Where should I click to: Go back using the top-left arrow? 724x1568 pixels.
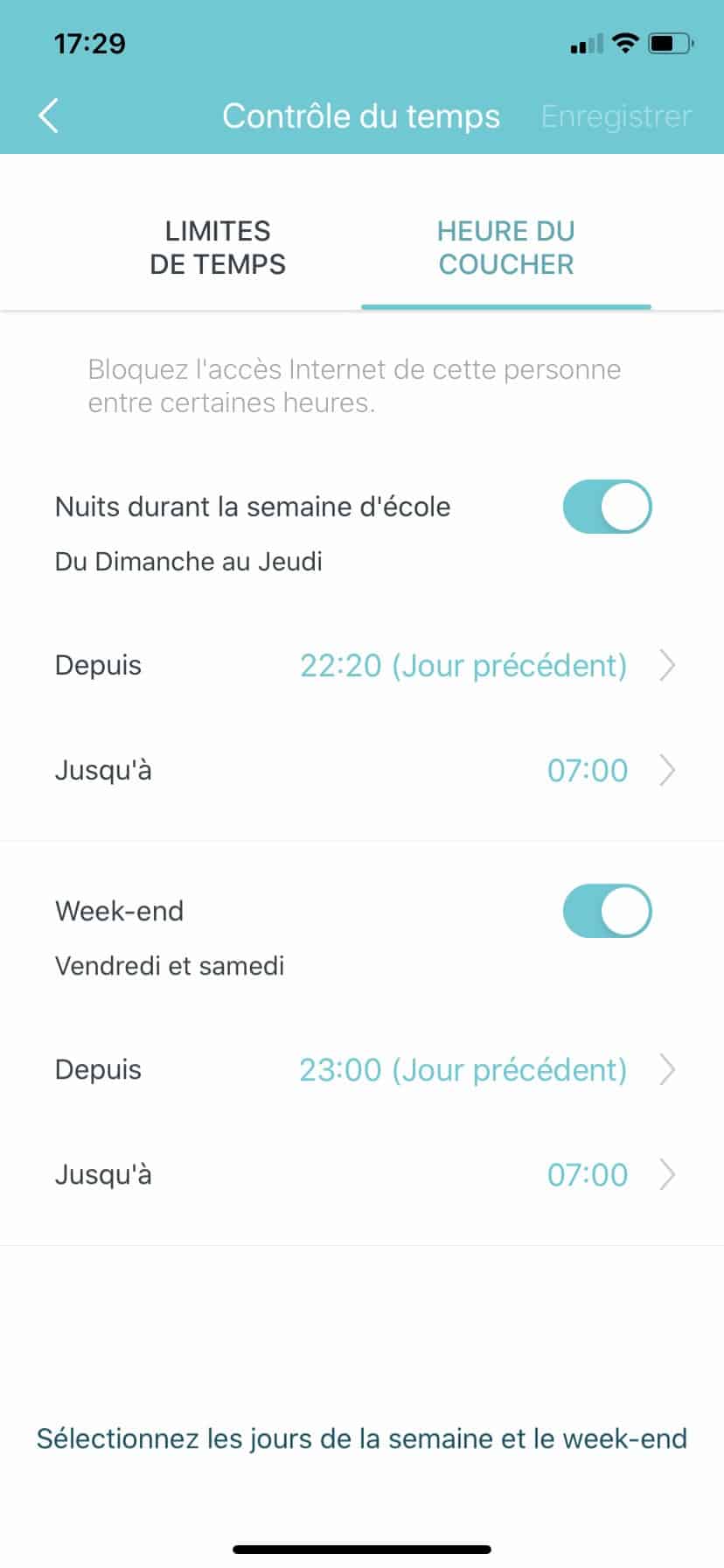point(49,115)
